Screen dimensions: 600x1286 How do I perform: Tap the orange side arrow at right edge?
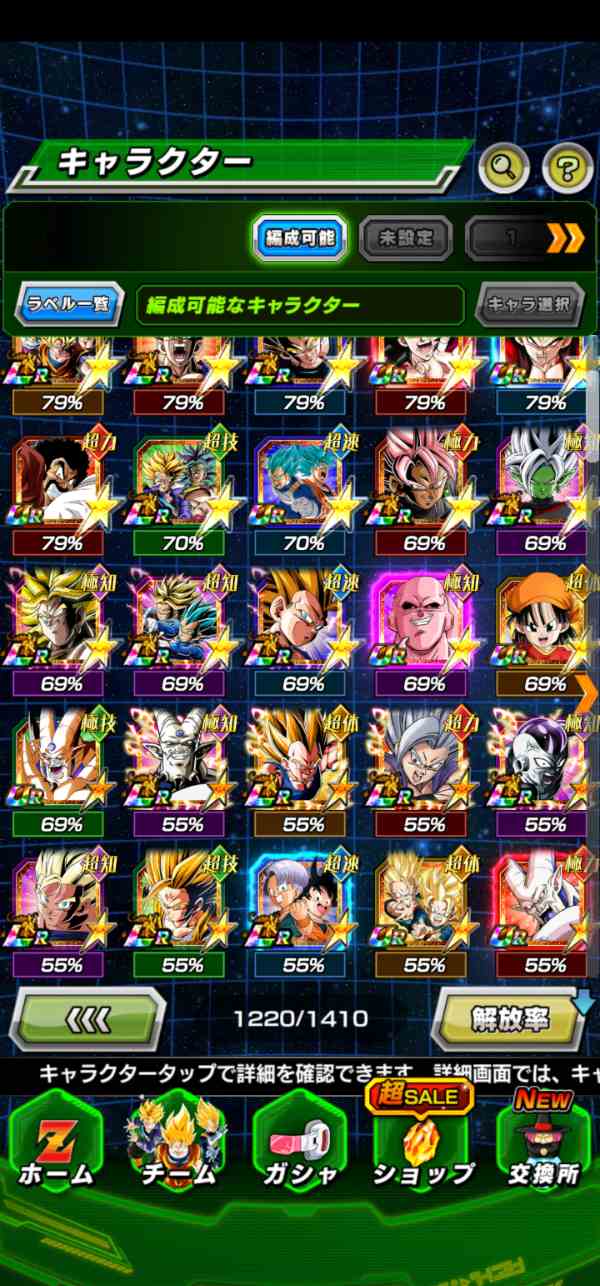point(586,690)
